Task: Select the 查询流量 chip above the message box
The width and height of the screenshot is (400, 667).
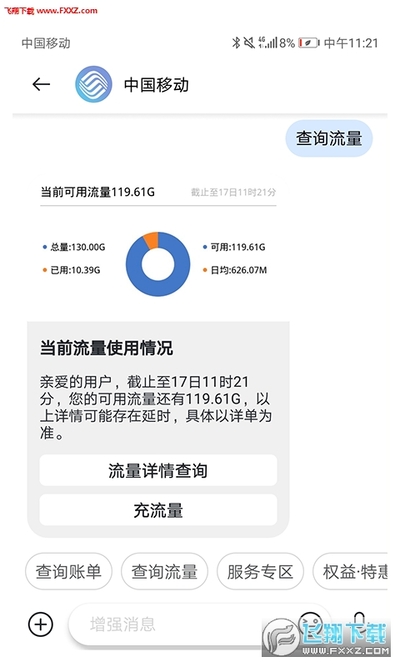Action: [x=164, y=571]
